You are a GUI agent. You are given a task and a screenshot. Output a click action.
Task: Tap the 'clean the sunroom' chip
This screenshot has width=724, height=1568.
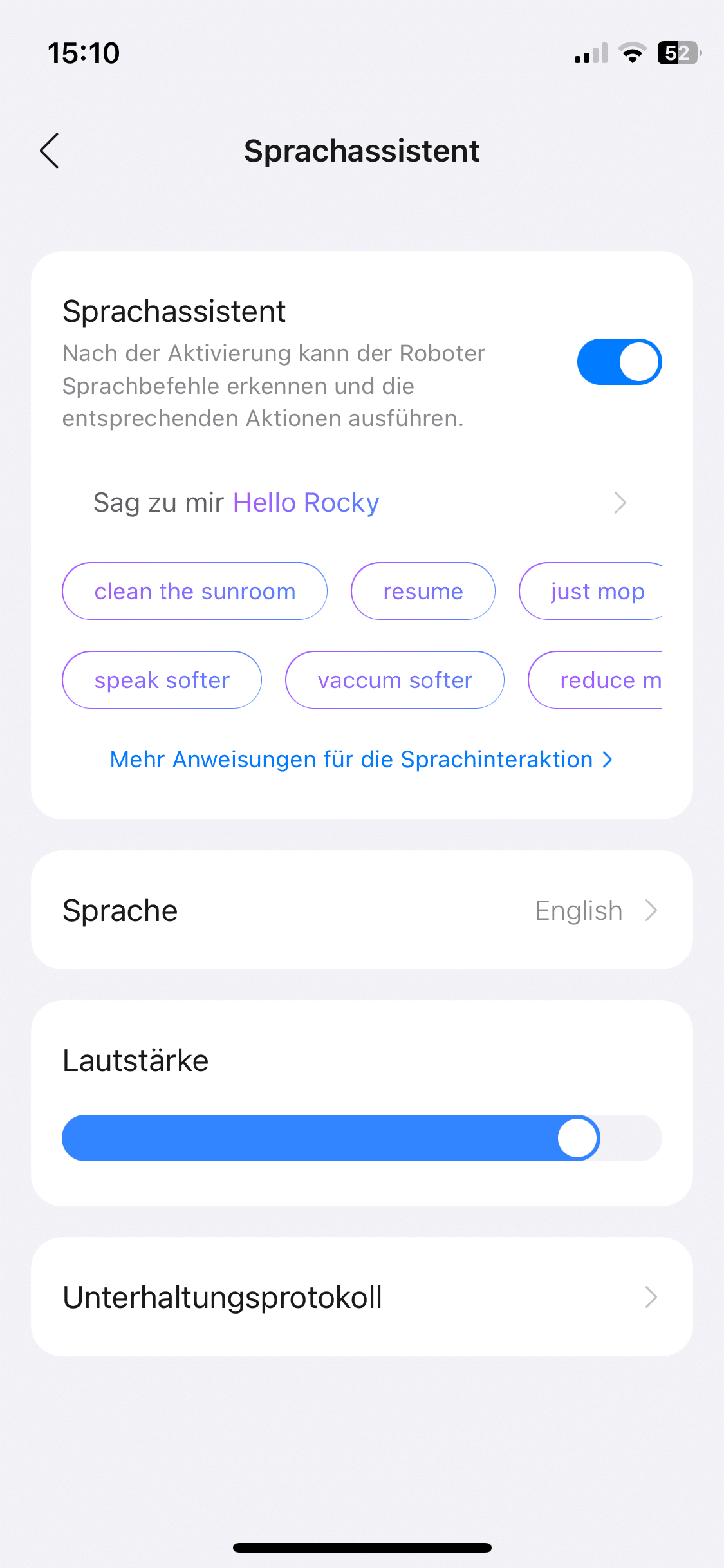(x=194, y=592)
